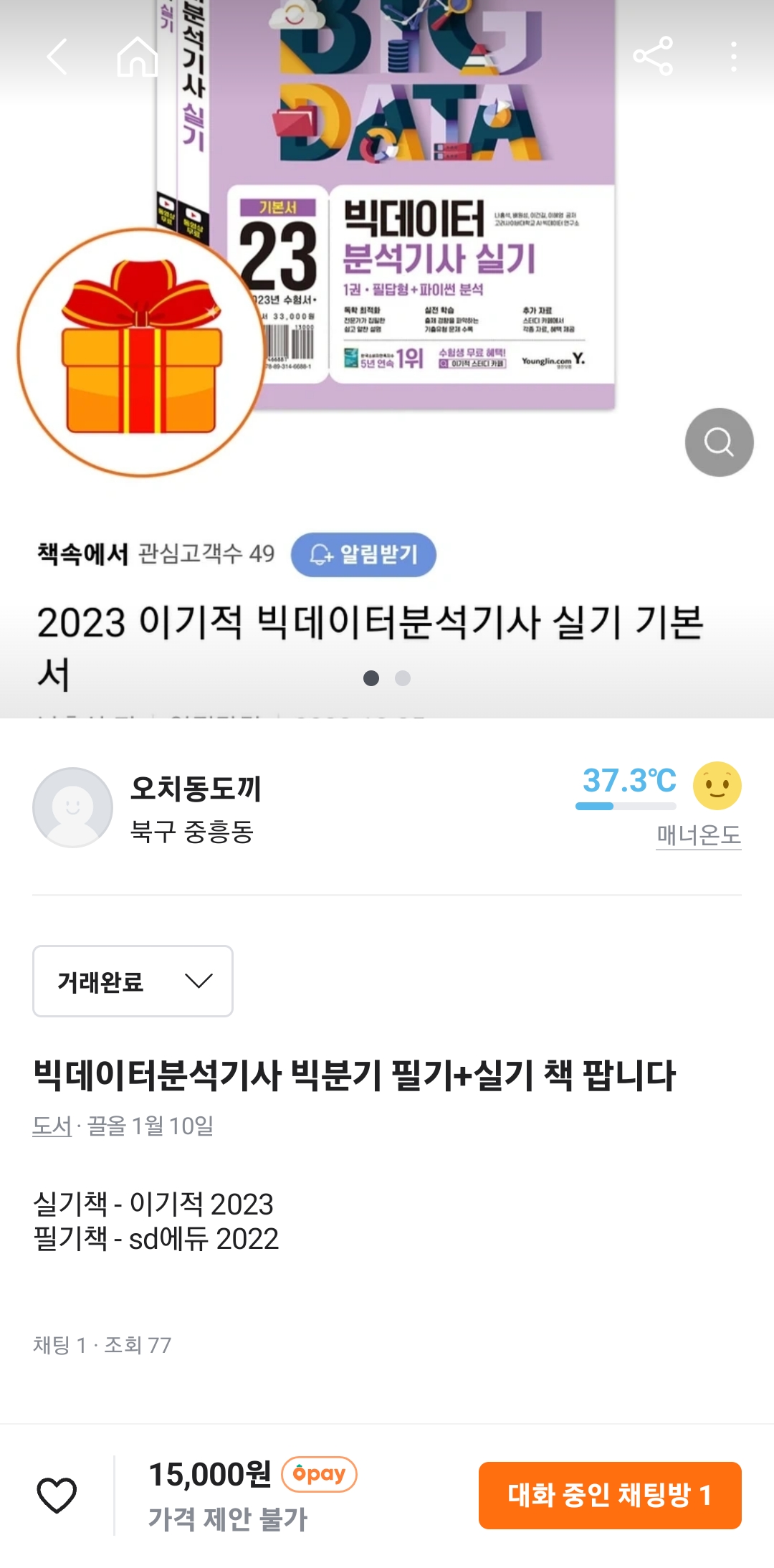Open the 매너온도 link

(699, 835)
